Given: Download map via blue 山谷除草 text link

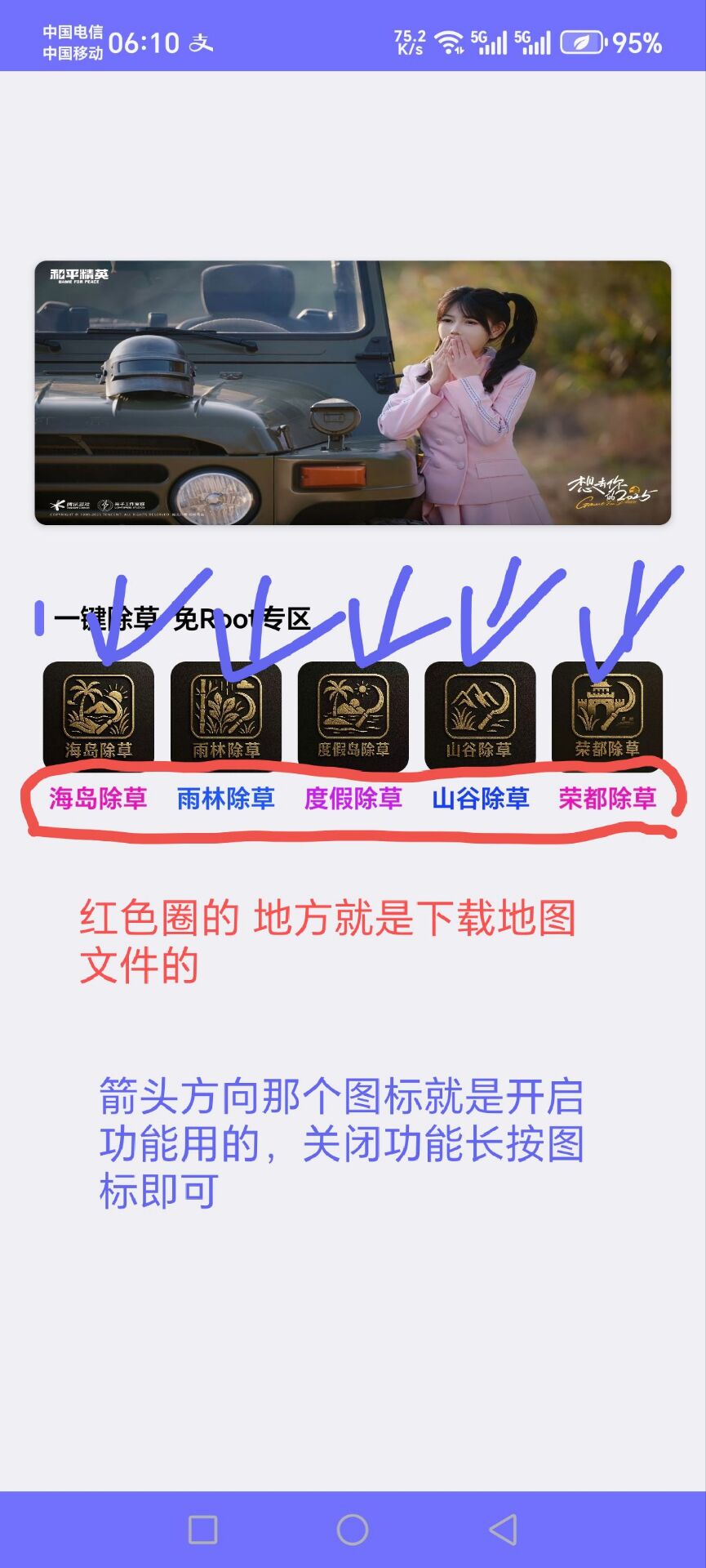Looking at the screenshot, I should 481,798.
